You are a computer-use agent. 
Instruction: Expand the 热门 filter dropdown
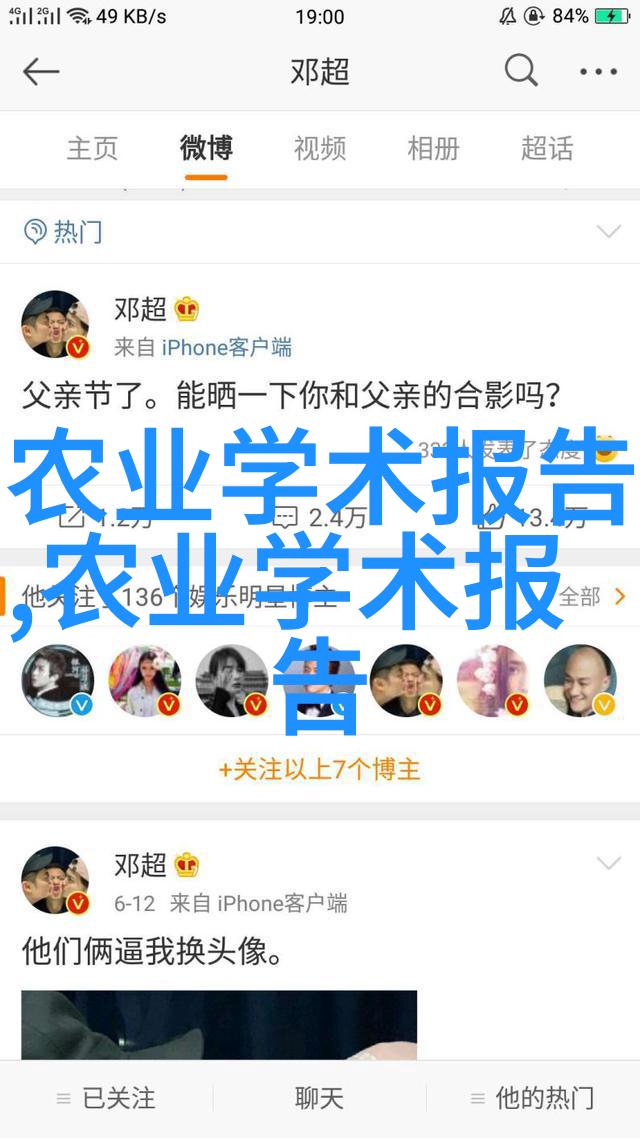[608, 232]
